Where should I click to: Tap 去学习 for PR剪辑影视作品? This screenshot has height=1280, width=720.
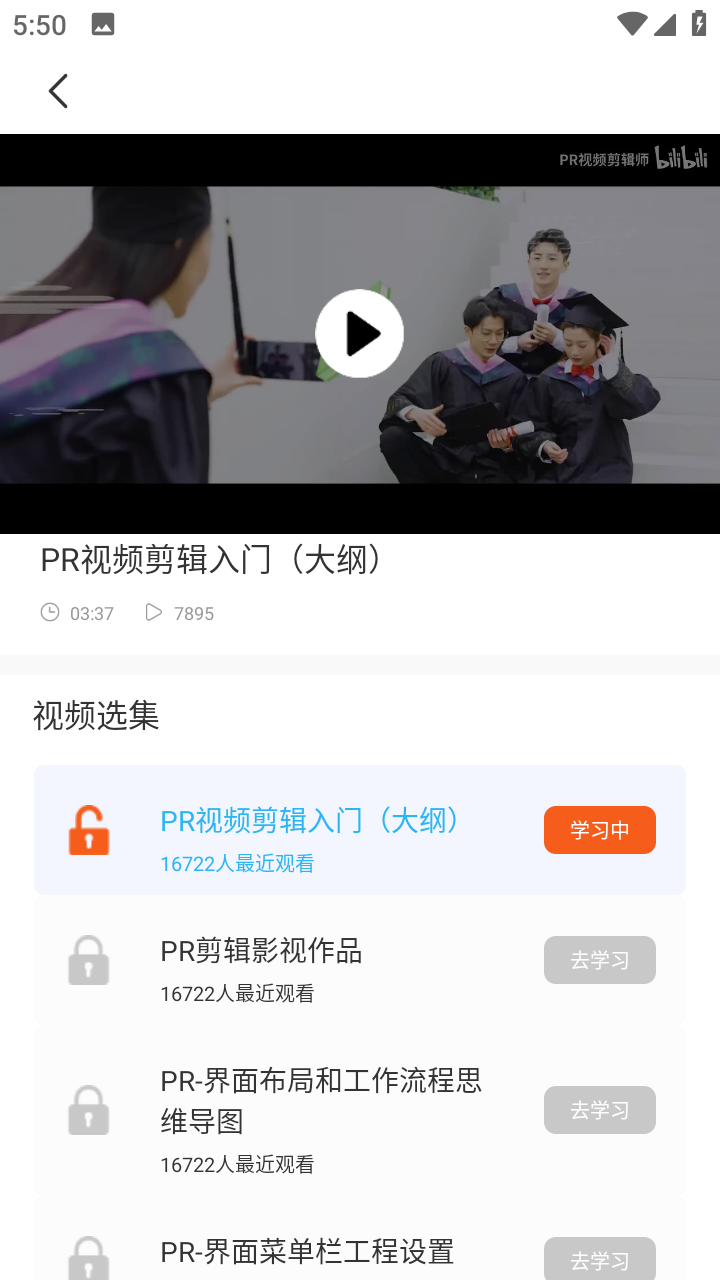point(599,960)
